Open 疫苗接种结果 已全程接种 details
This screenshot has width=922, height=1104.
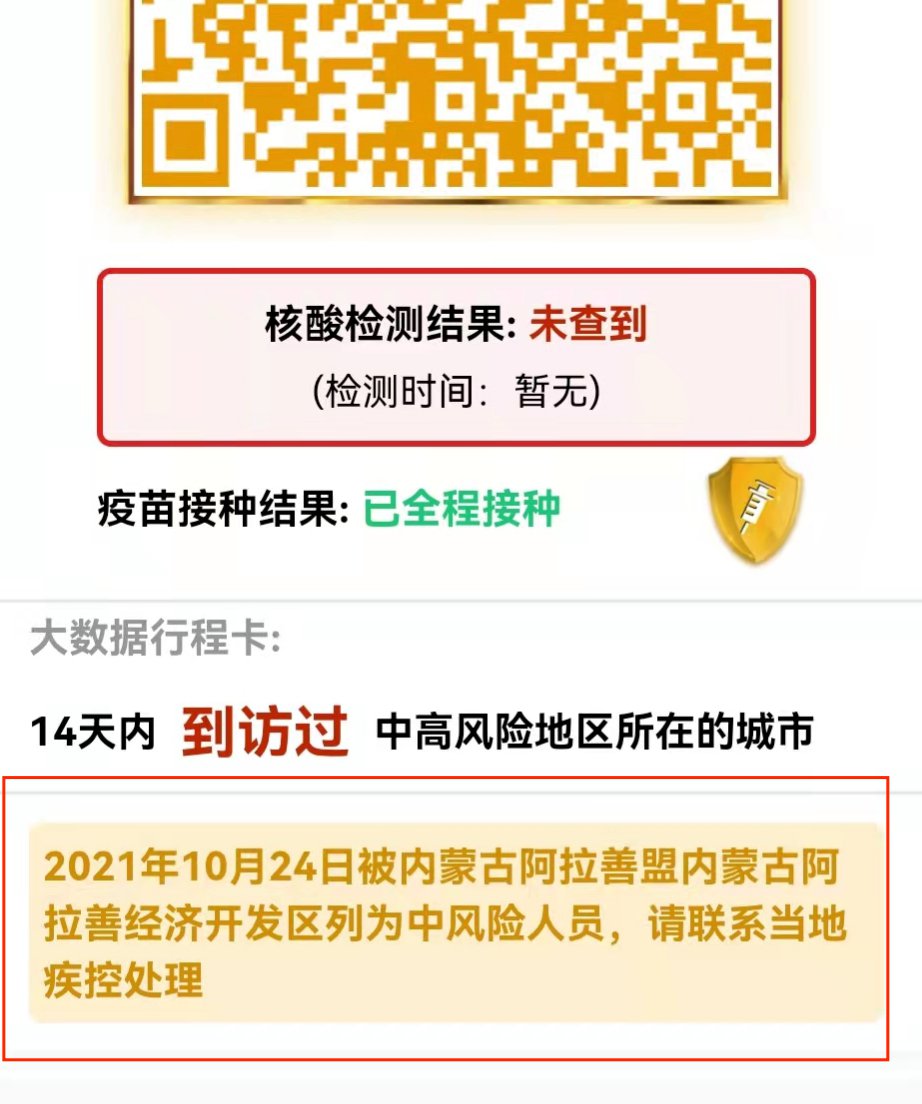pyautogui.click(x=330, y=510)
